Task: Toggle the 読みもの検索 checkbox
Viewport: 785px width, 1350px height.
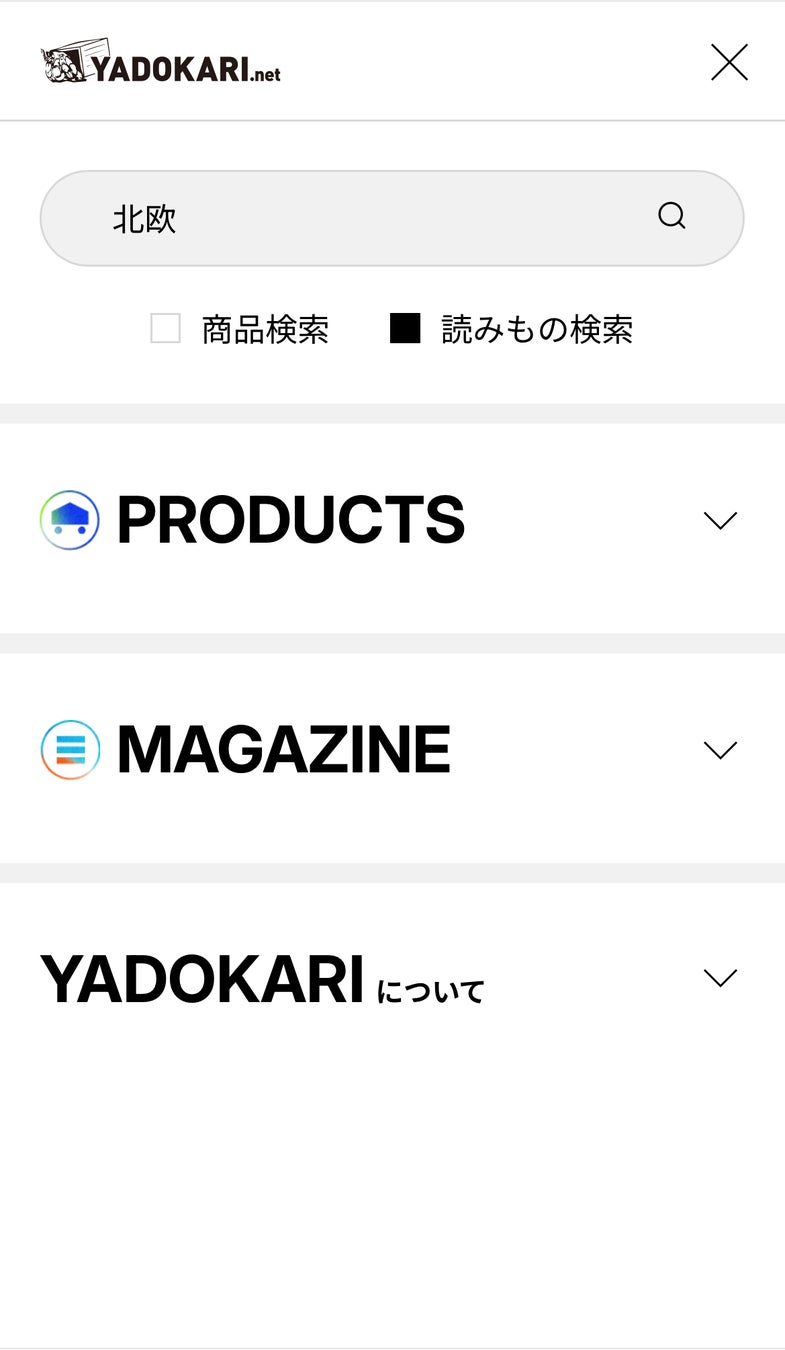Action: (405, 328)
